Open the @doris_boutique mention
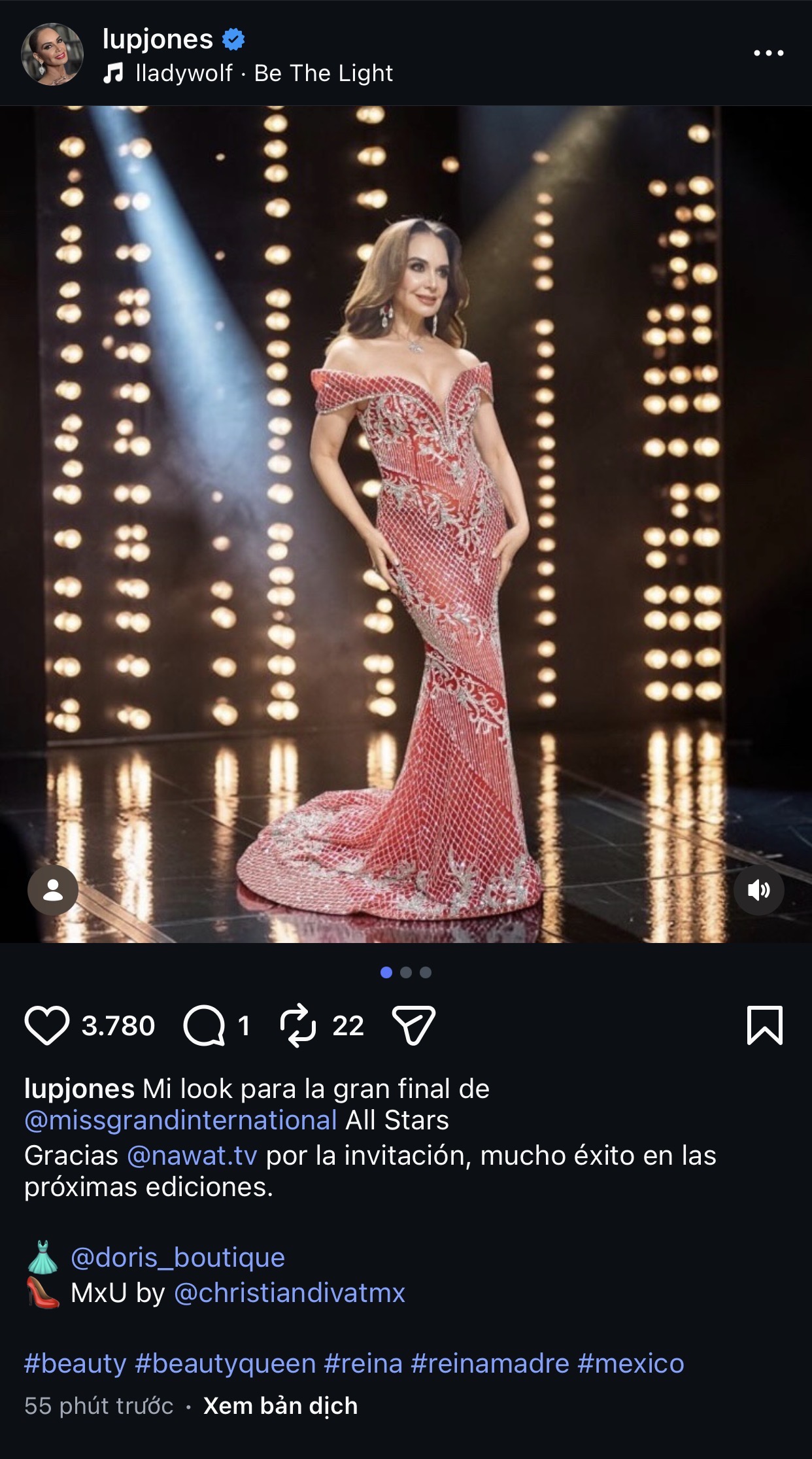 pyautogui.click(x=177, y=1257)
